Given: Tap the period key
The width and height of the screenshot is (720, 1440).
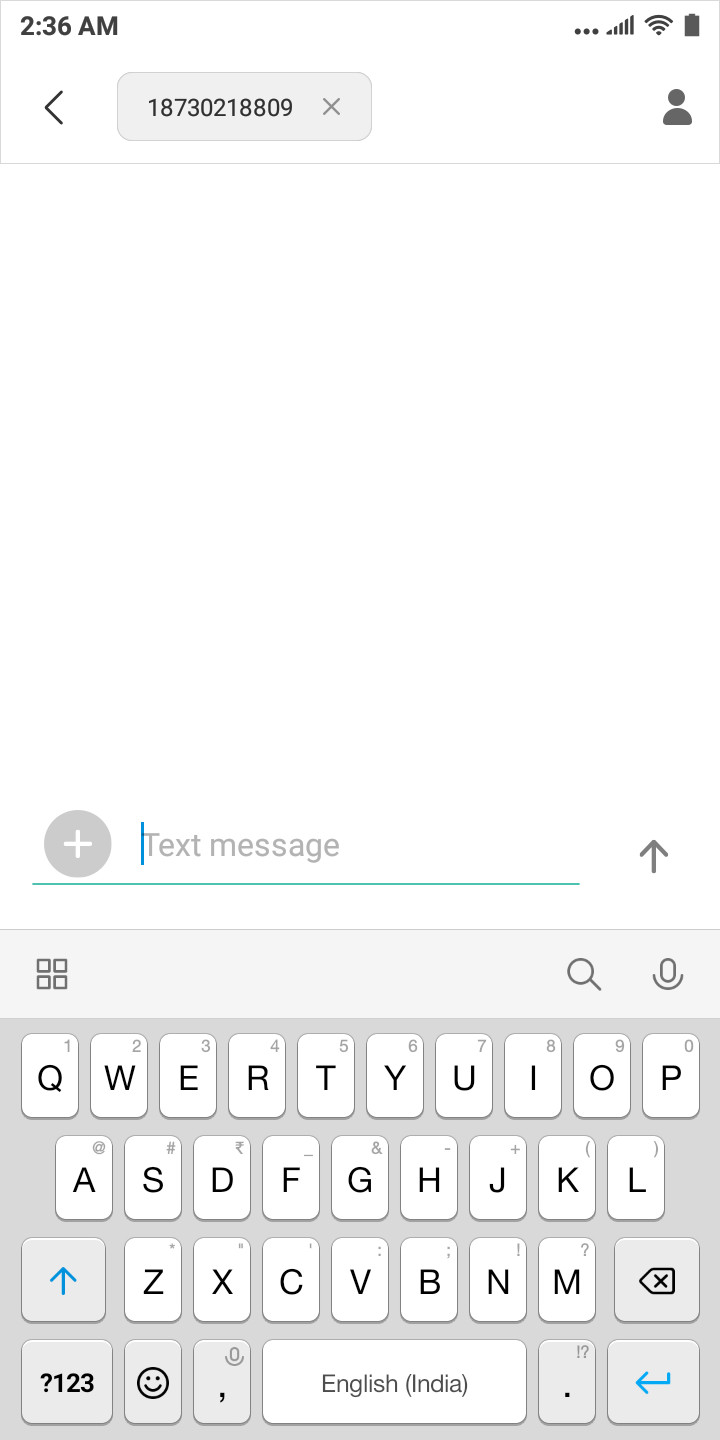Looking at the screenshot, I should pyautogui.click(x=567, y=1383).
